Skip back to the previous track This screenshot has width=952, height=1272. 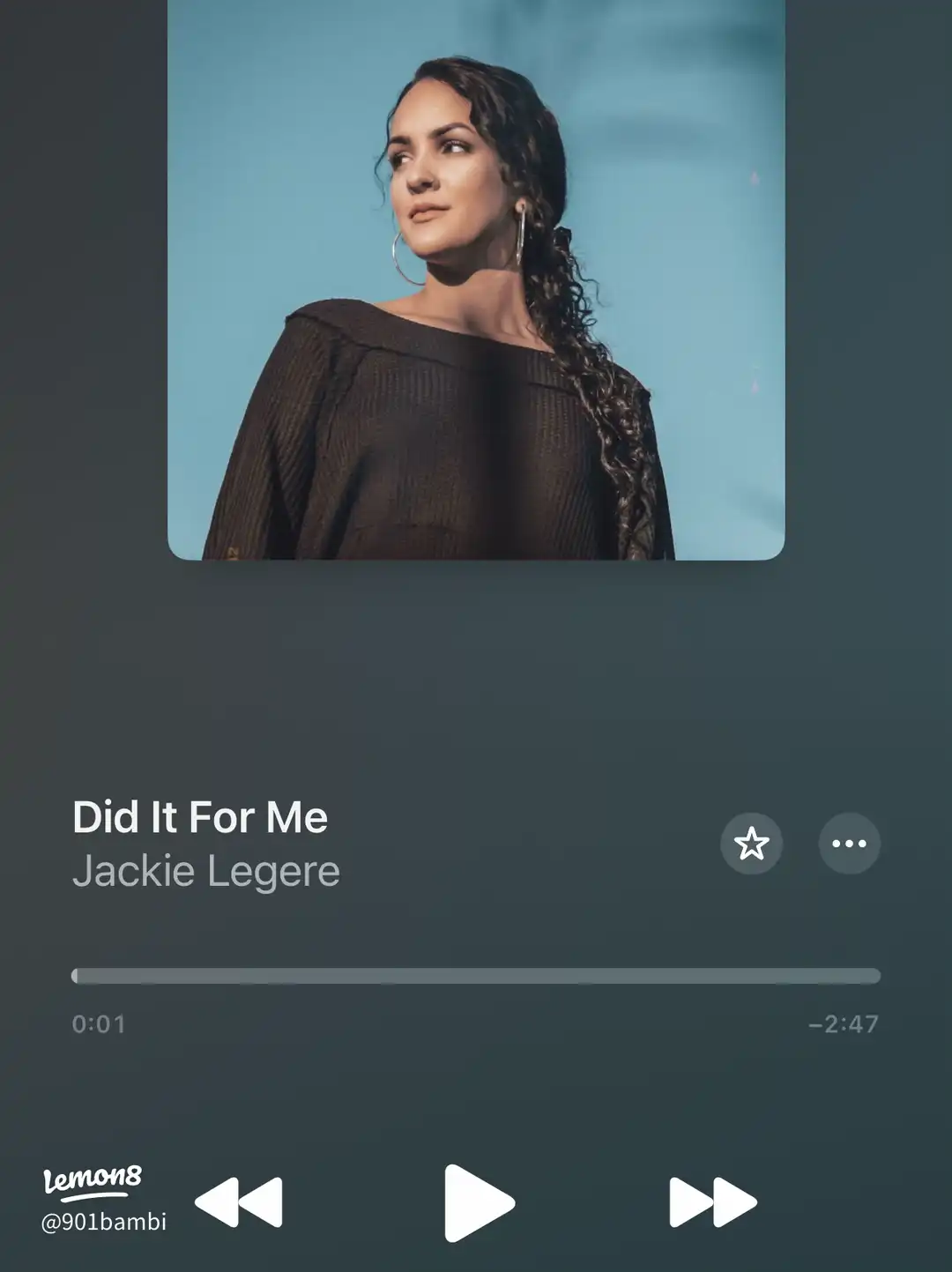click(239, 1202)
